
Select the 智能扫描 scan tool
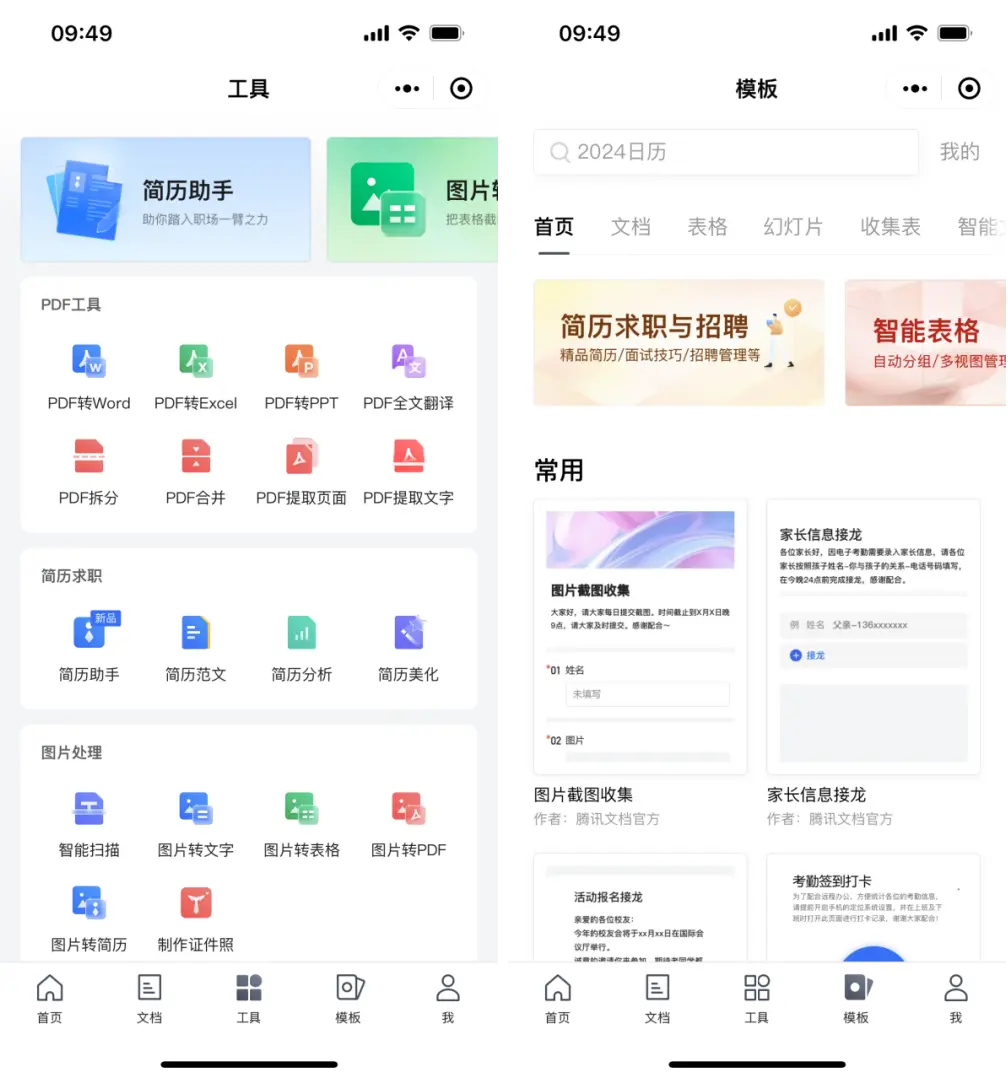coord(88,820)
